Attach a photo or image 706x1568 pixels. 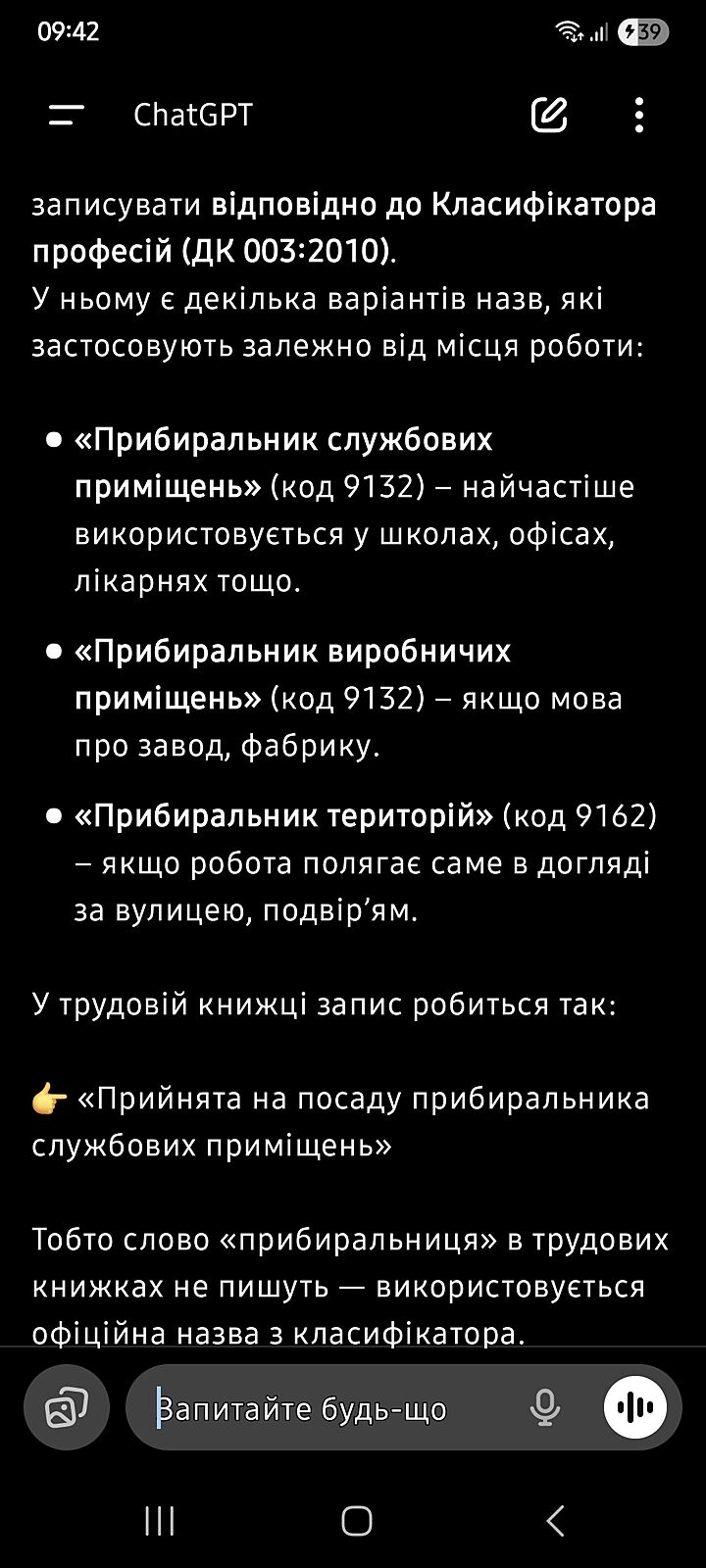pyautogui.click(x=67, y=1408)
